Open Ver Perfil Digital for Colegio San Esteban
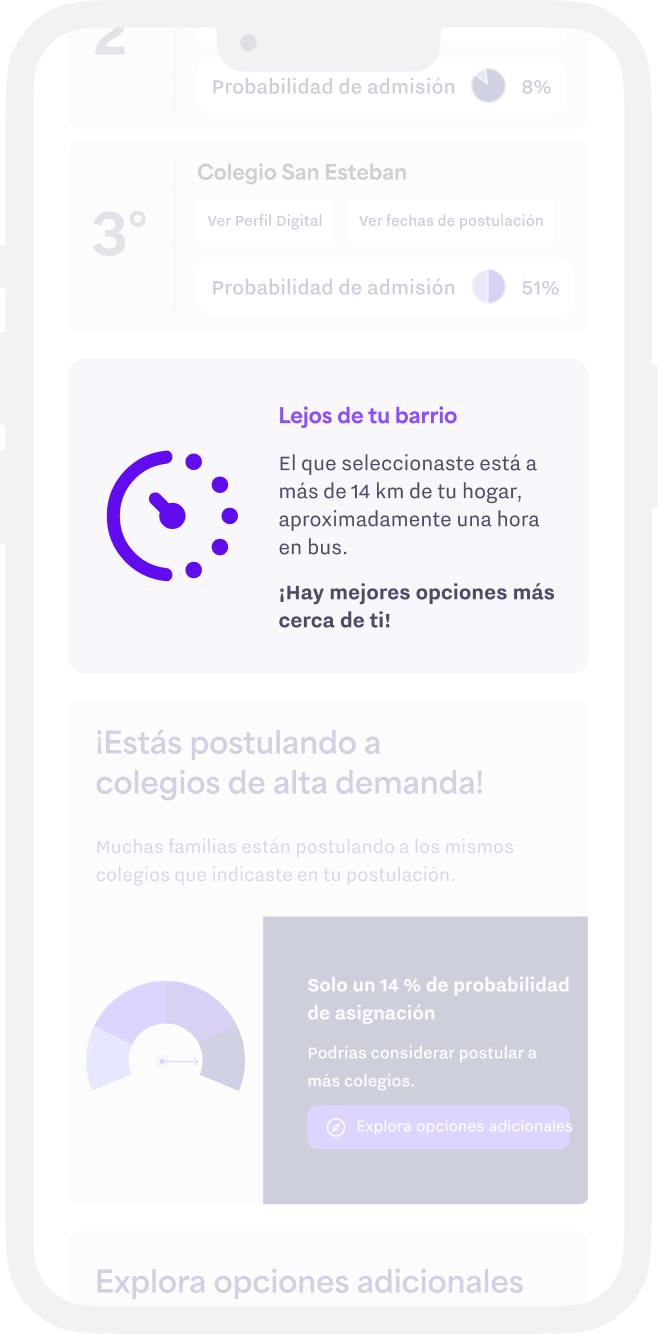Viewport: 658px width, 1334px height. pyautogui.click(x=265, y=221)
